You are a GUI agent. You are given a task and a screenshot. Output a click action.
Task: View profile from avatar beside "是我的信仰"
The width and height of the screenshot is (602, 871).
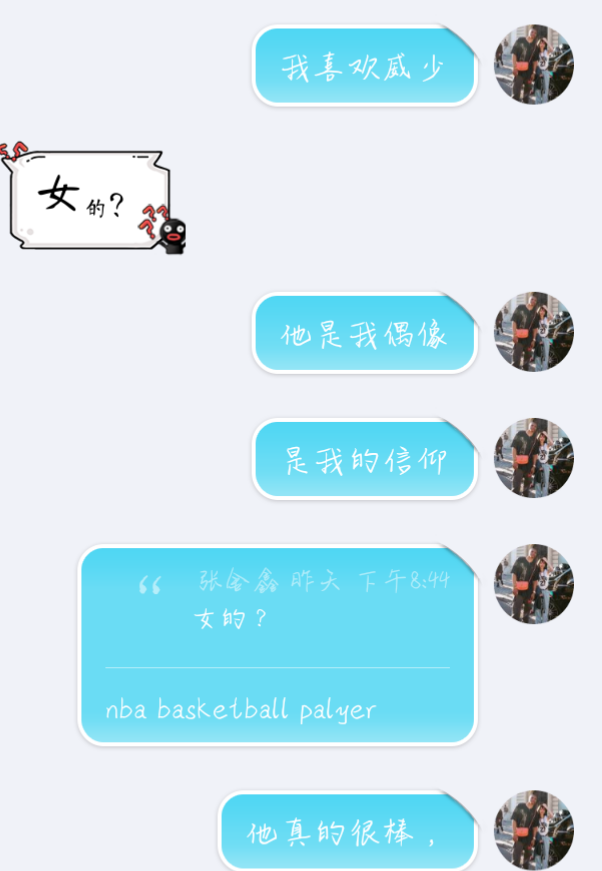[534, 458]
